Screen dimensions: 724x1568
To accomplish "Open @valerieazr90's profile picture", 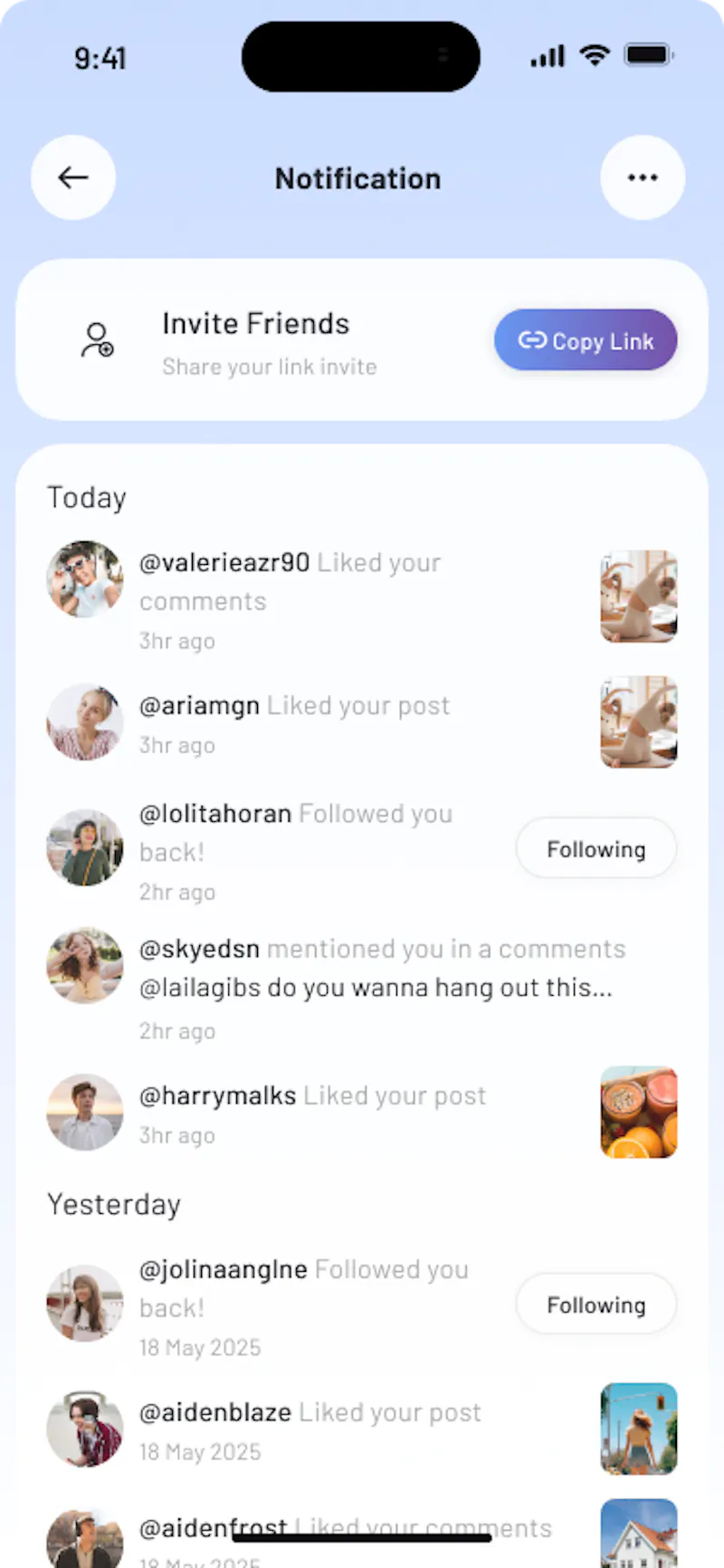I will [x=85, y=579].
